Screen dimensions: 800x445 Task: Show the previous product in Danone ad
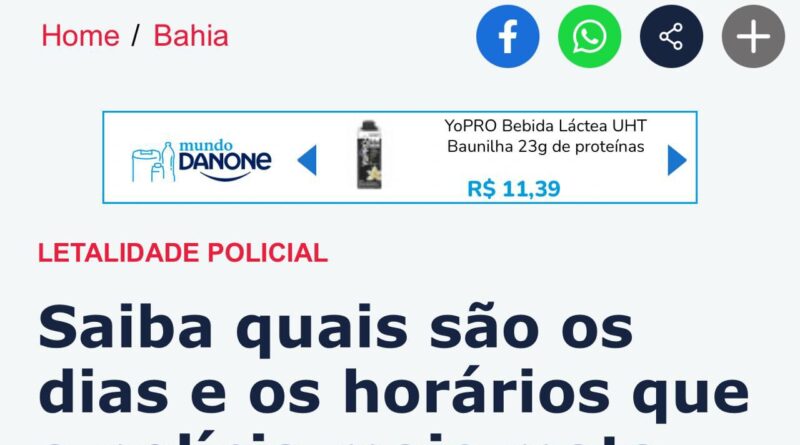click(307, 159)
